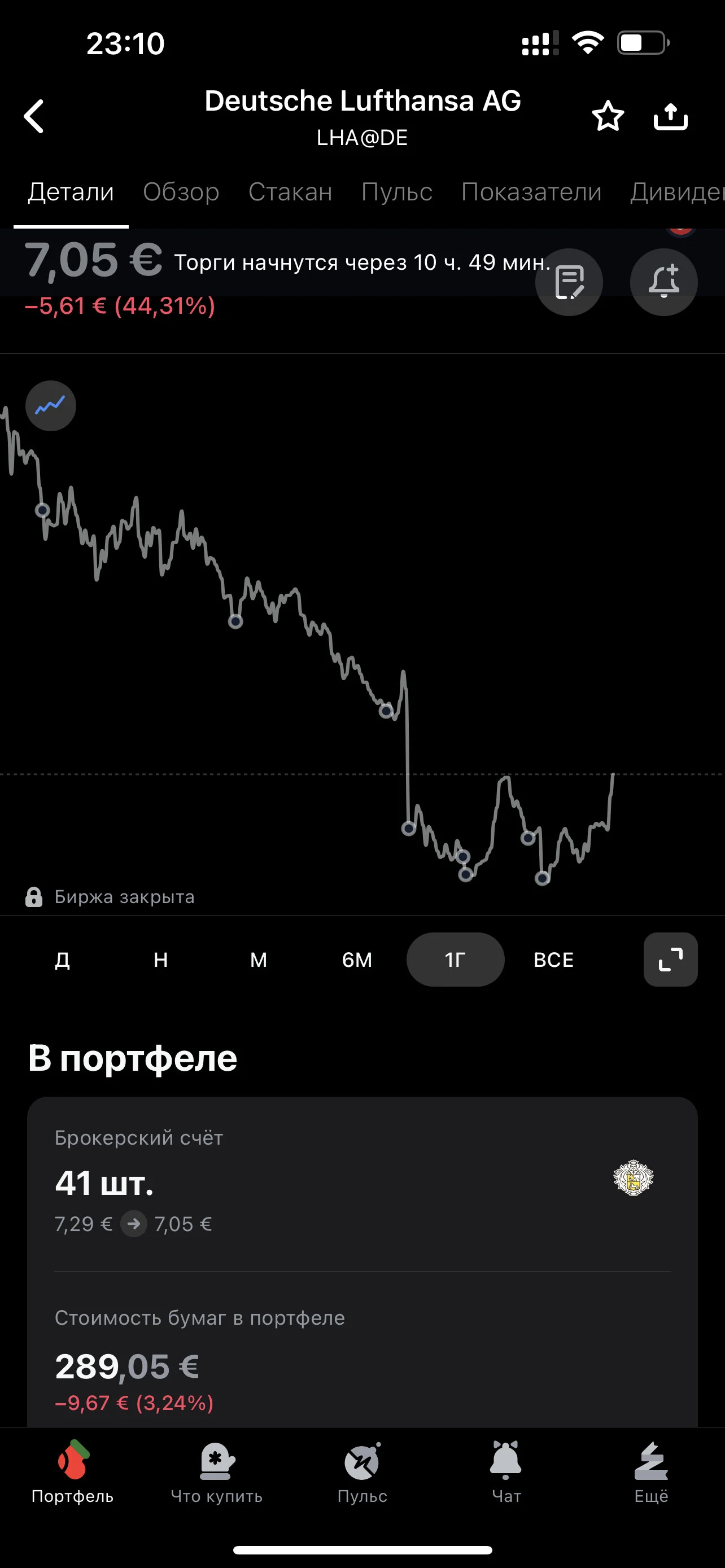Image resolution: width=725 pixels, height=1568 pixels.
Task: Open the Показатели tab
Action: click(531, 192)
